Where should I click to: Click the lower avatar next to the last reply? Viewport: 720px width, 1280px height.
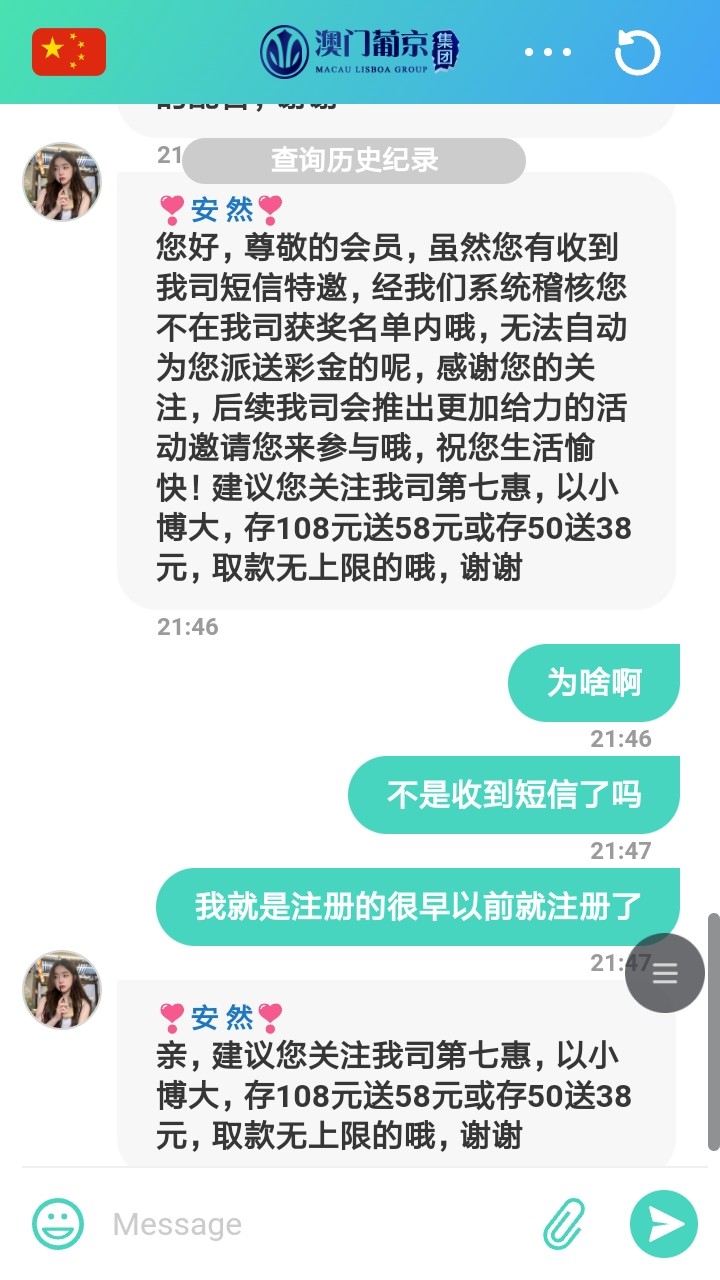[x=60, y=990]
